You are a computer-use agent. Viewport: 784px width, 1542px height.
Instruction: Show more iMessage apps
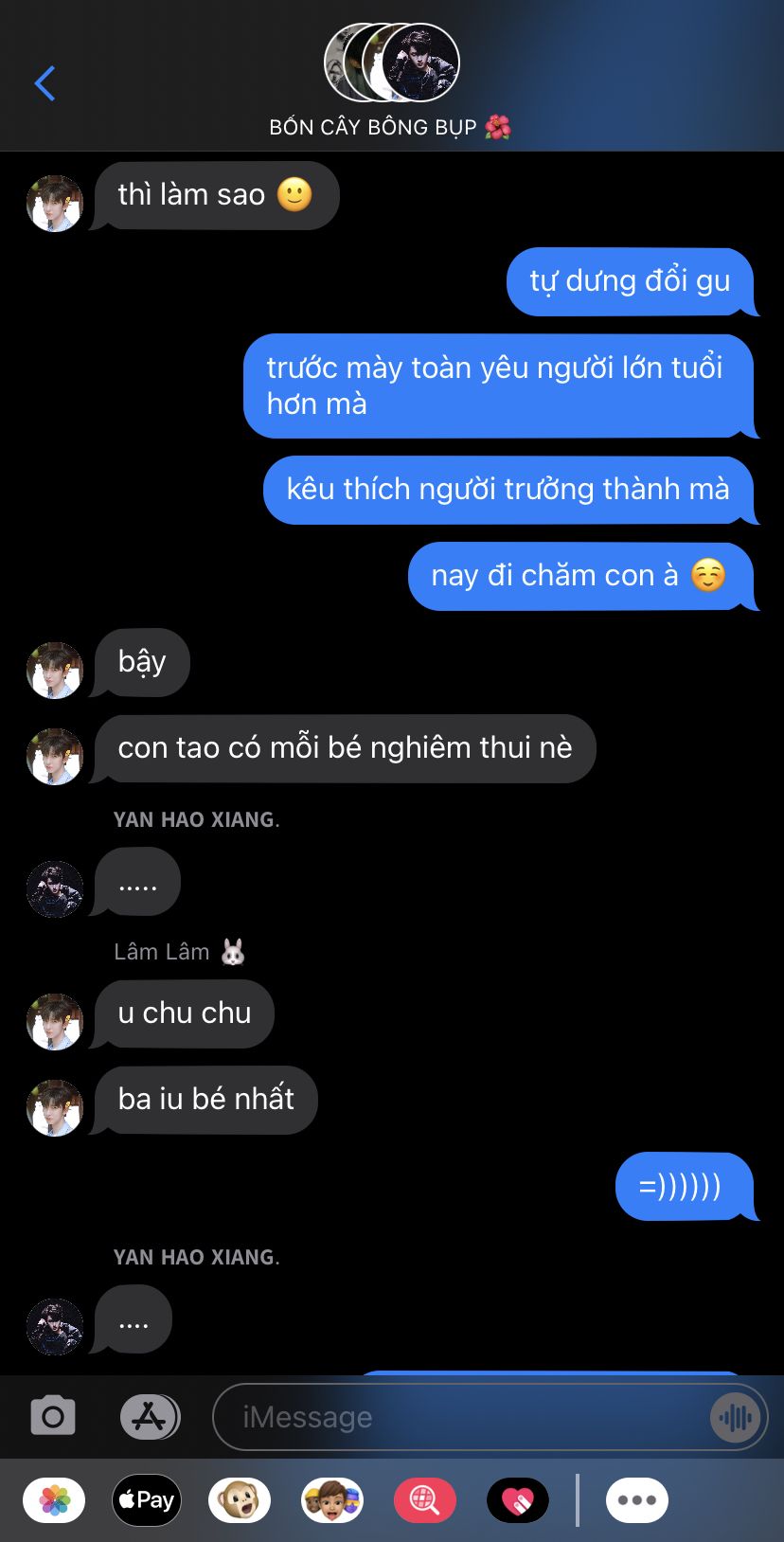coord(636,1500)
